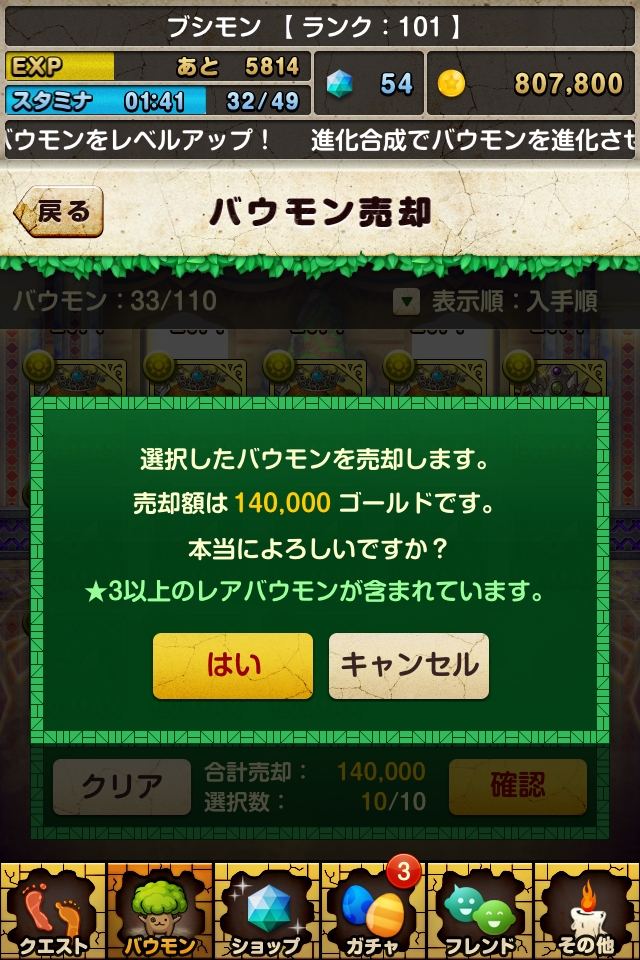Go back with the 戻る button

click(x=60, y=211)
